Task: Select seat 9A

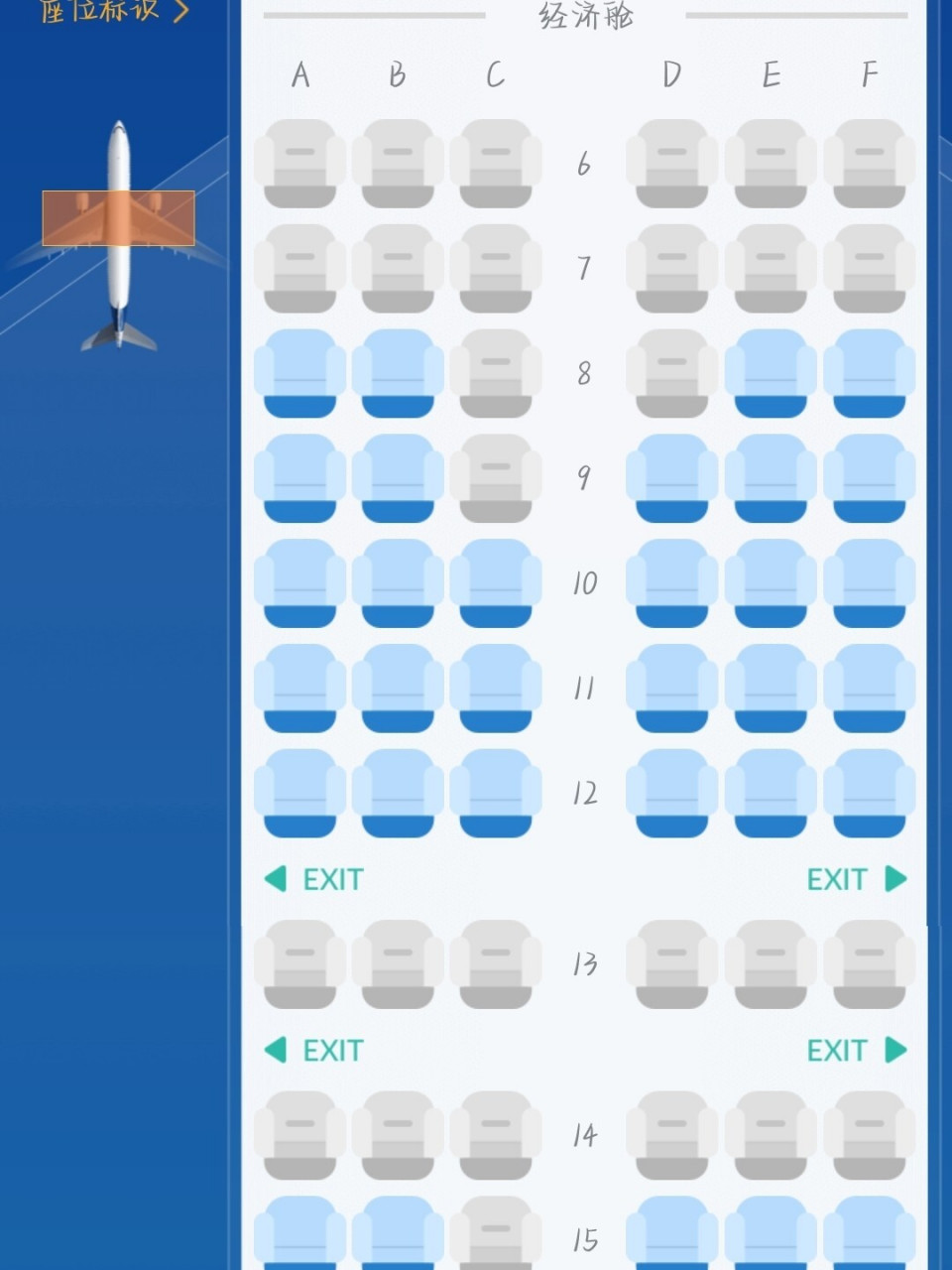Action: click(299, 478)
